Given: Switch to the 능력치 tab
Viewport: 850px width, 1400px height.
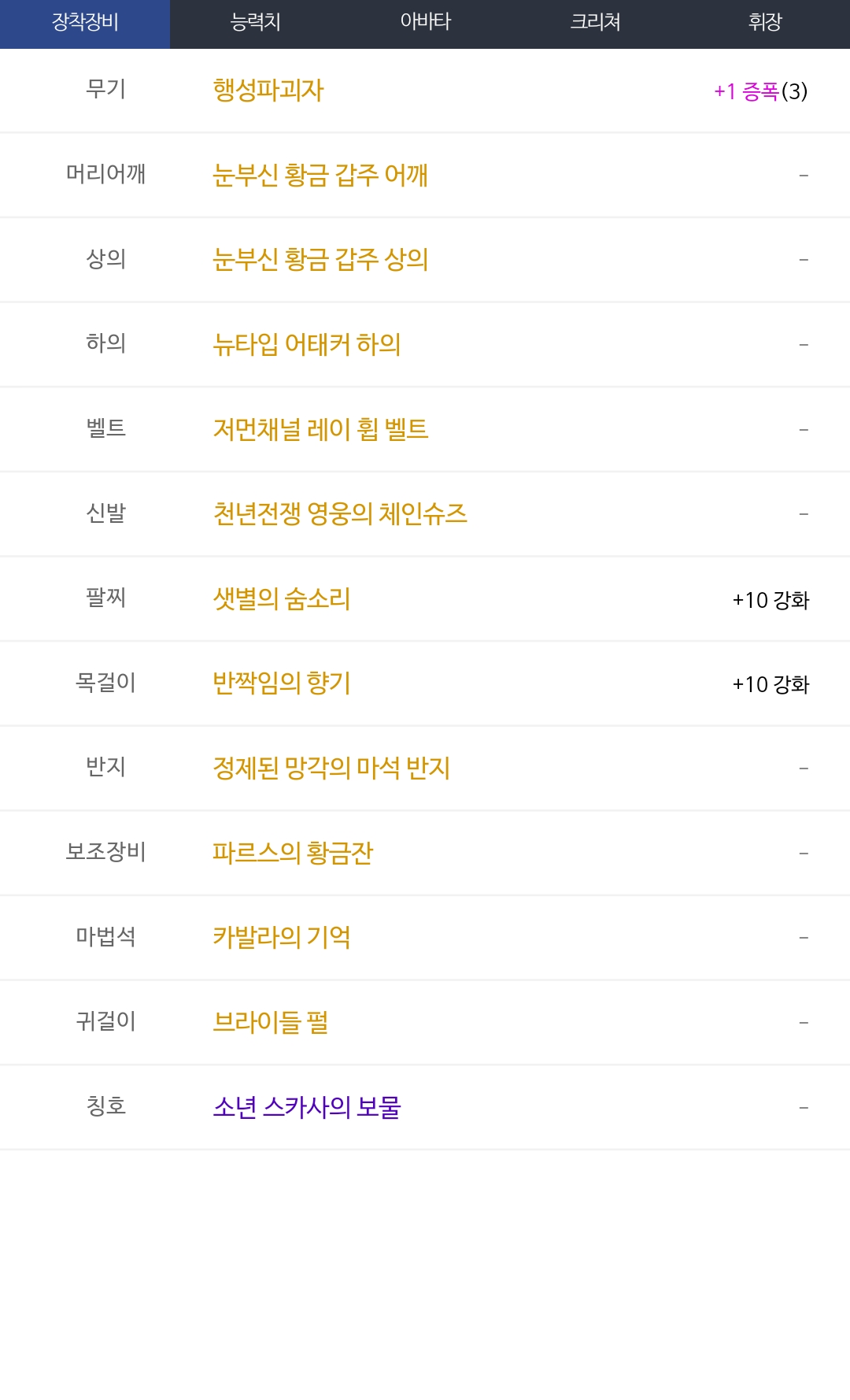Looking at the screenshot, I should [255, 22].
